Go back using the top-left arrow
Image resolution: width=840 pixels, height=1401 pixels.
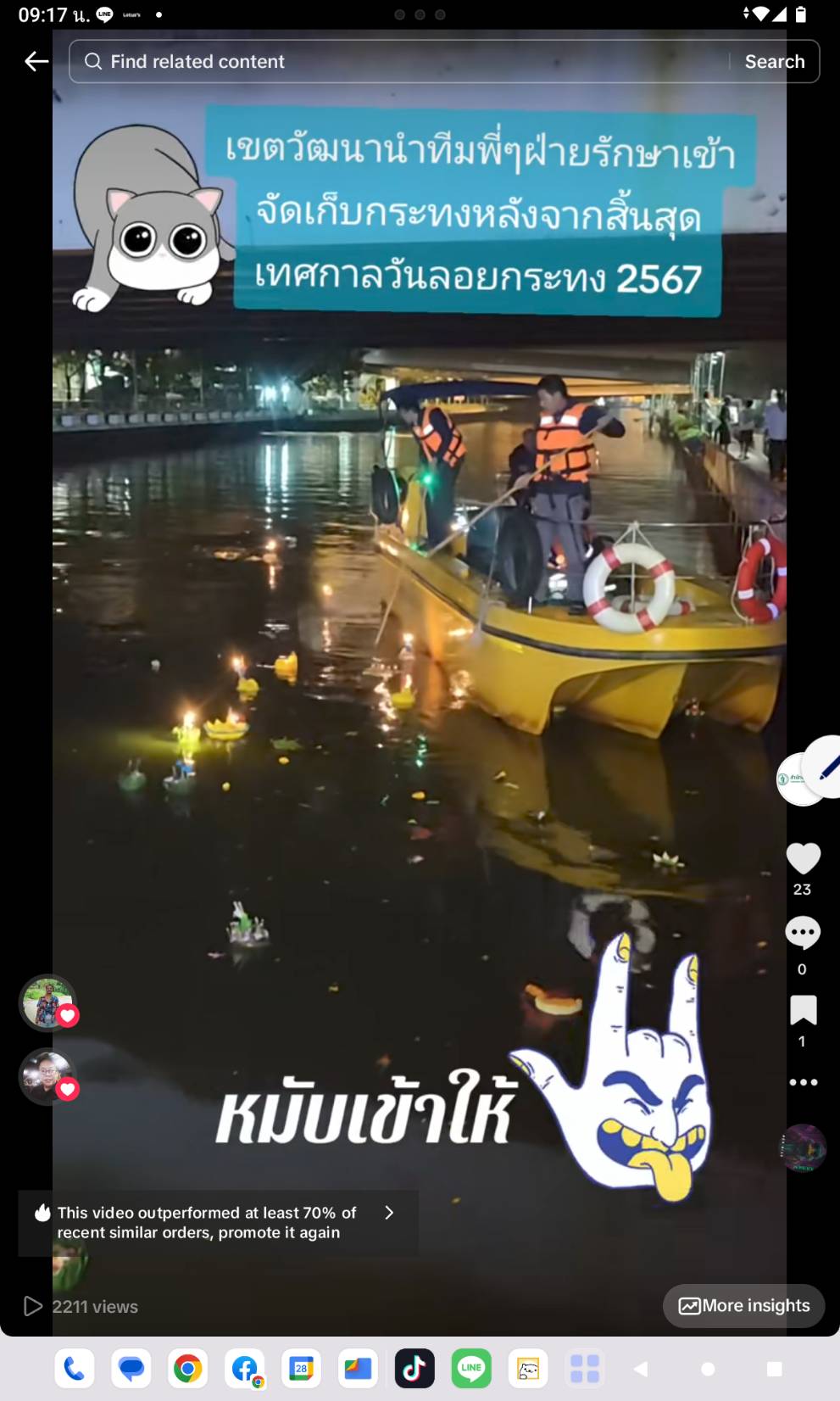36,61
